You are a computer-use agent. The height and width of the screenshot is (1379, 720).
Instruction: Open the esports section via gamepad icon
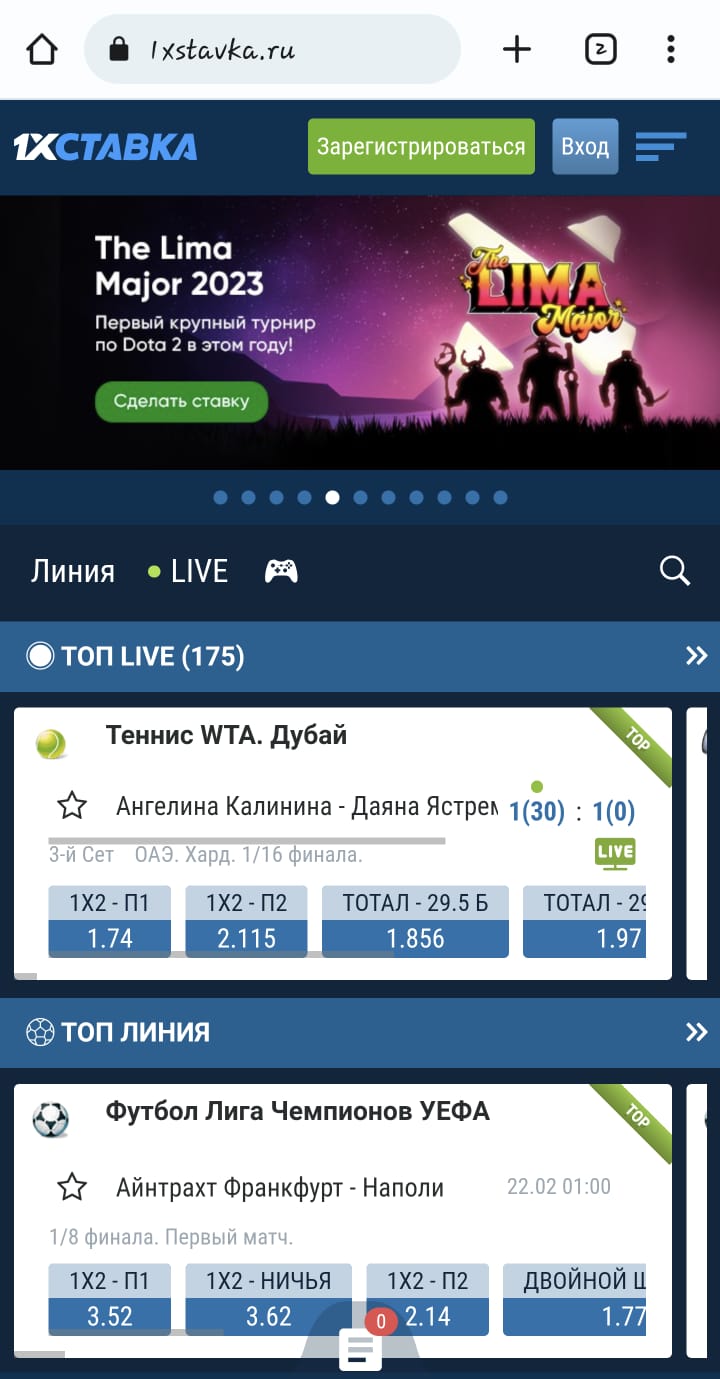pos(281,570)
